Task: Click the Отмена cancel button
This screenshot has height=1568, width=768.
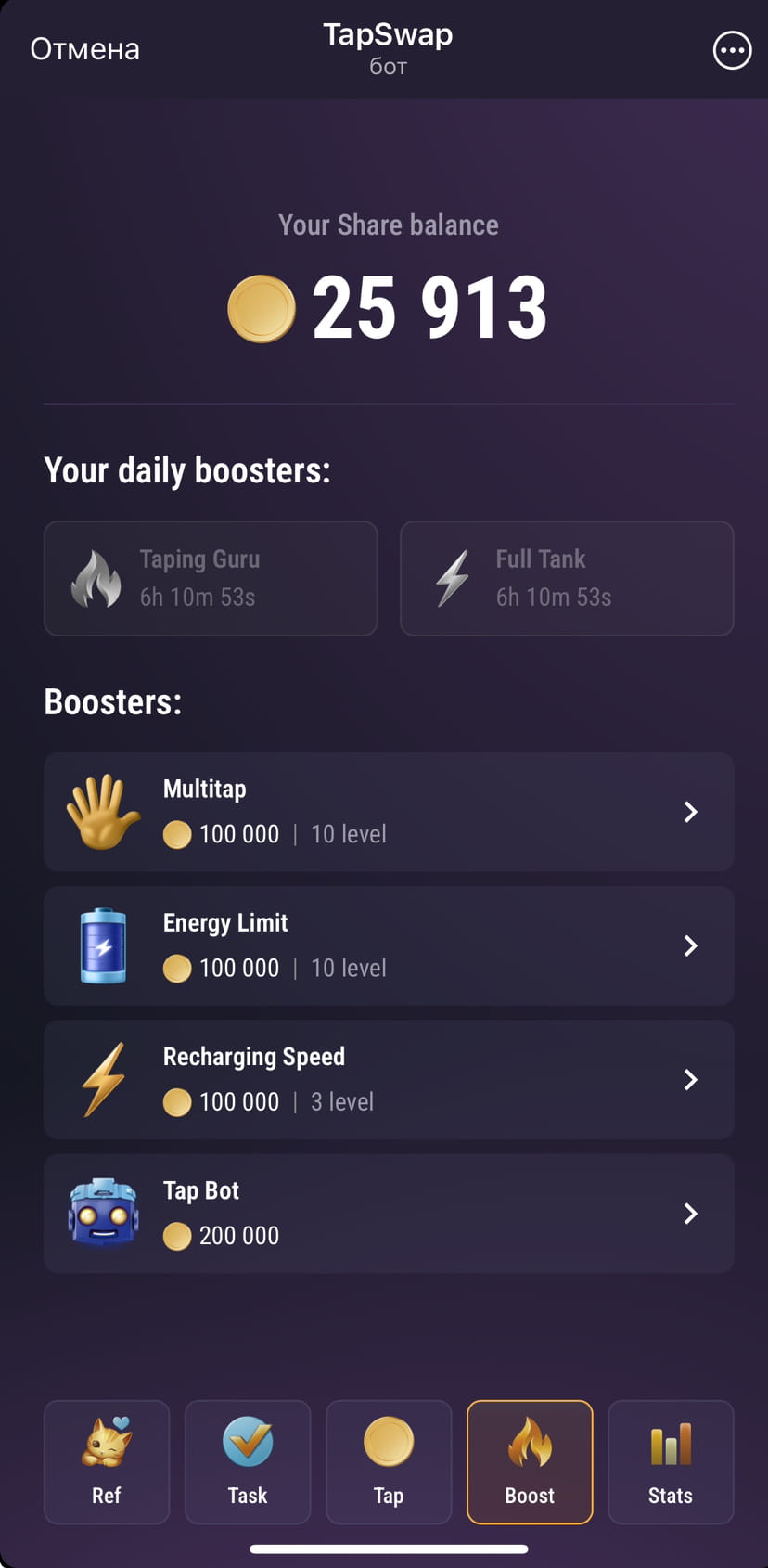Action: [84, 48]
